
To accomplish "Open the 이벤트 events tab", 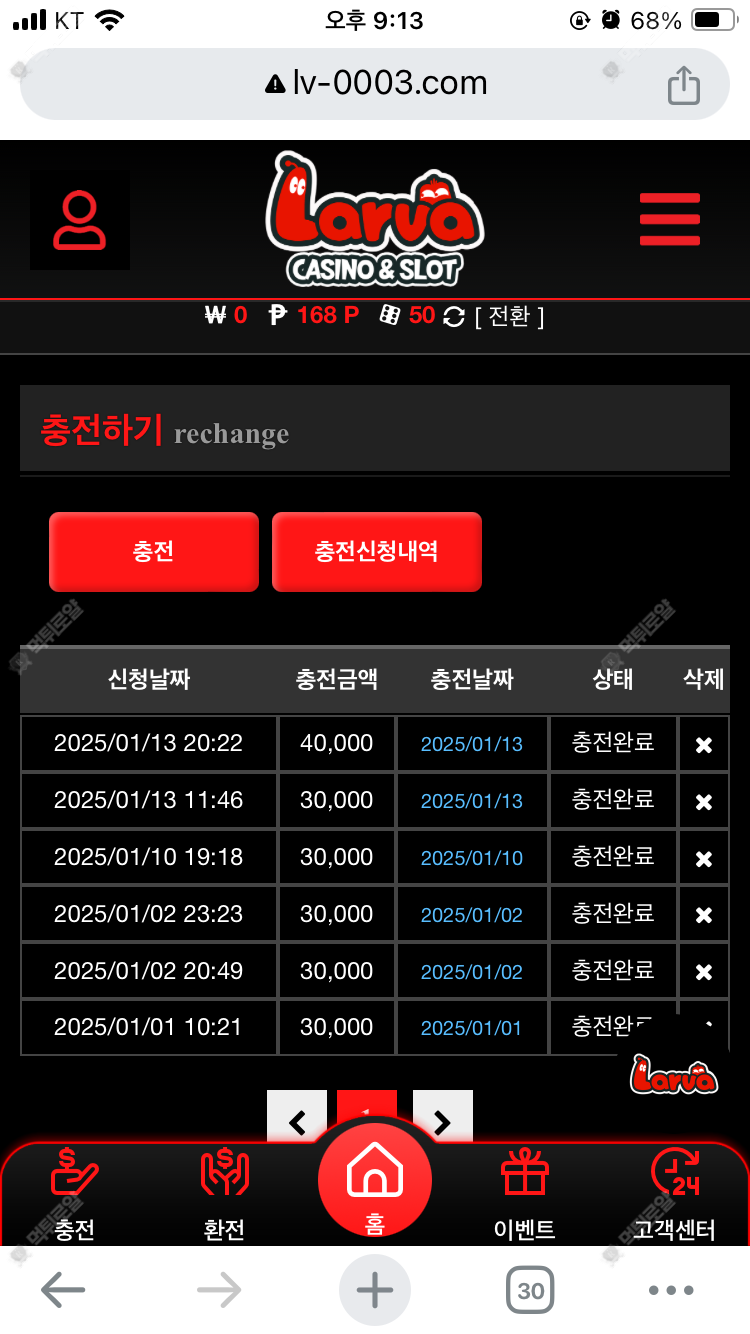I will pos(525,1195).
